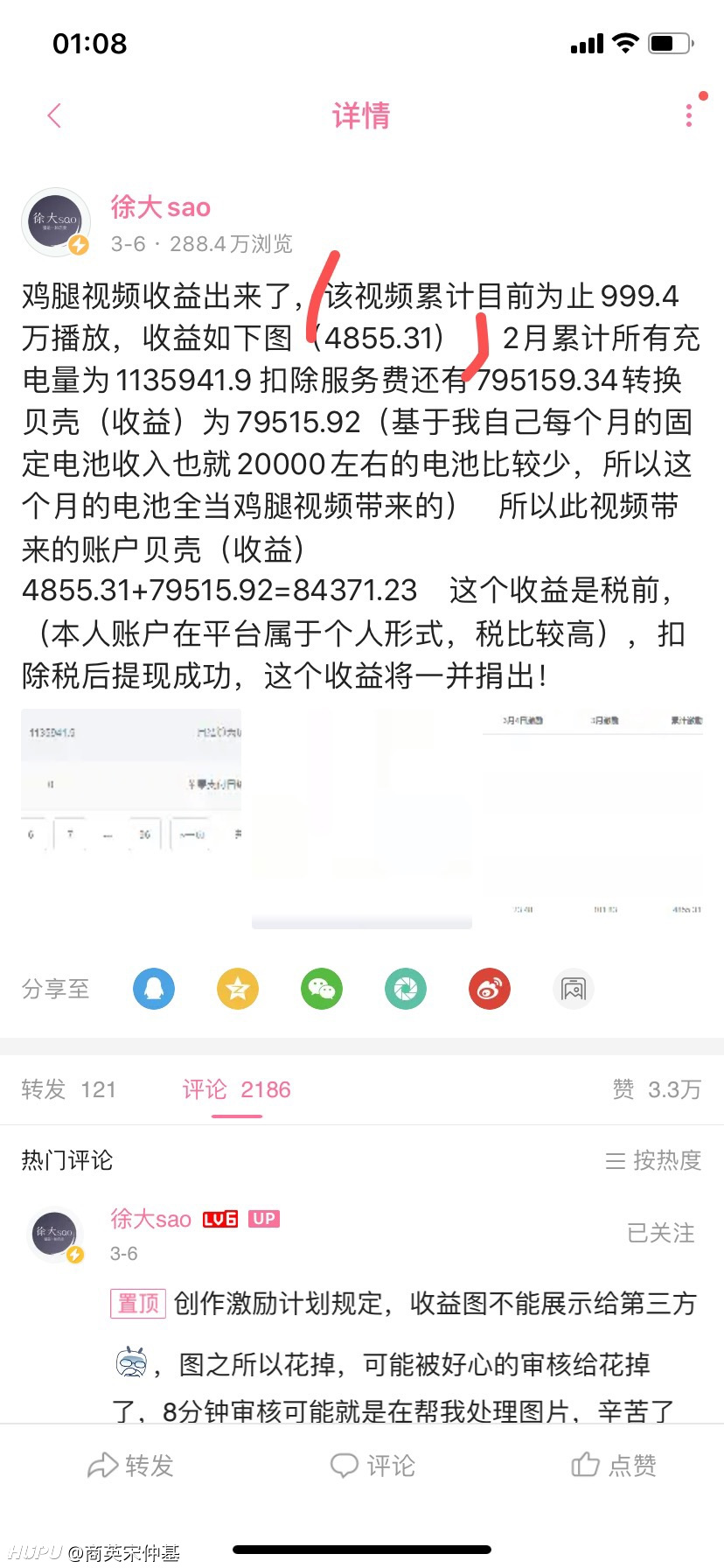Like the post with the 点赞 button
The height and width of the screenshot is (1568, 724).
pyautogui.click(x=614, y=1466)
